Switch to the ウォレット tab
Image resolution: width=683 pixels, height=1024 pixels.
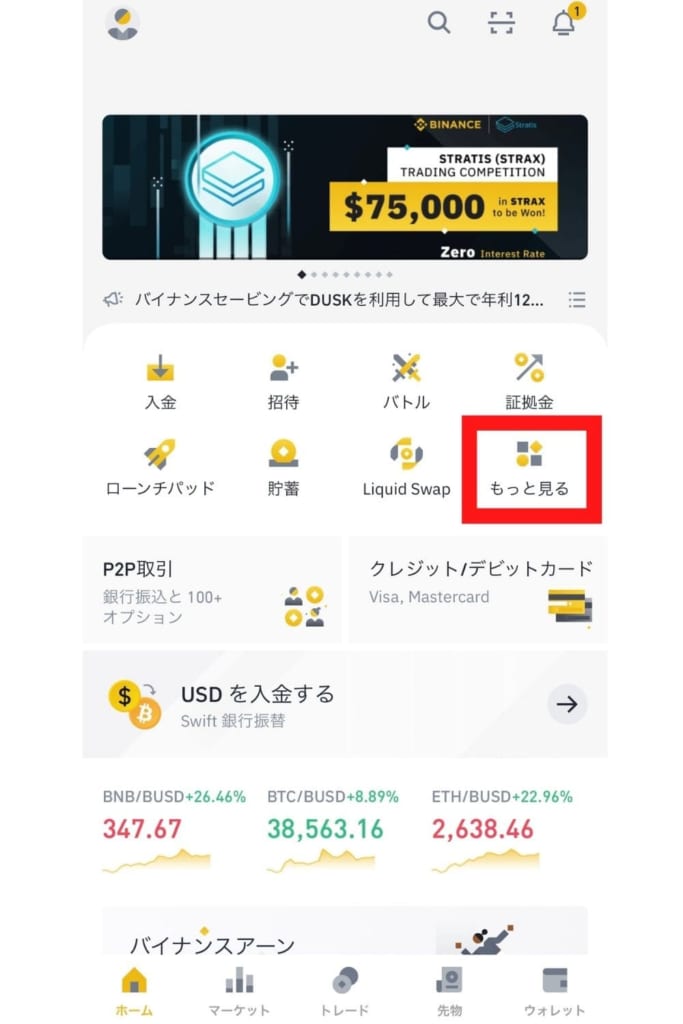pos(554,991)
